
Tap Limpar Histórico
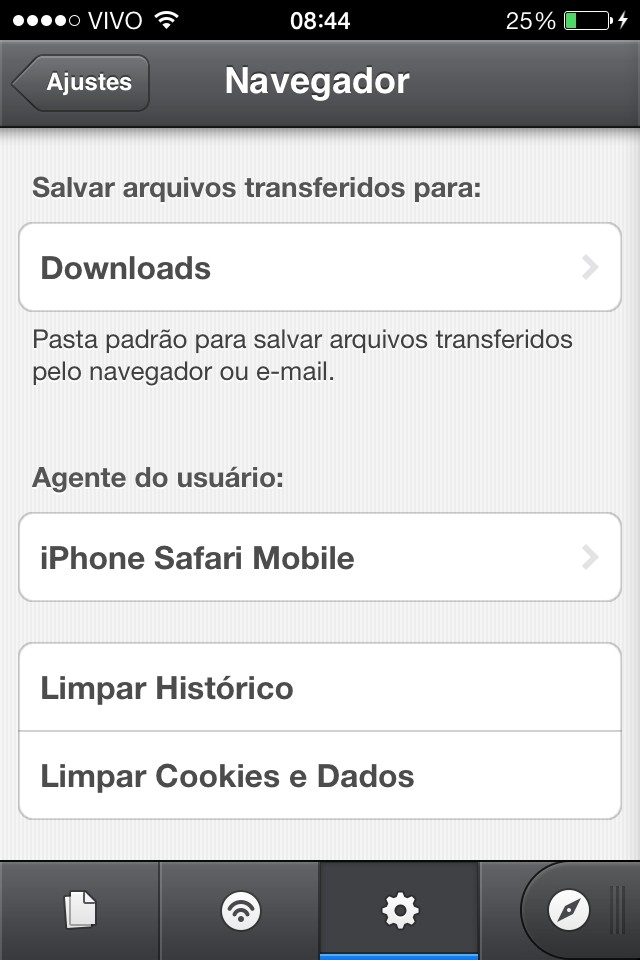(320, 688)
